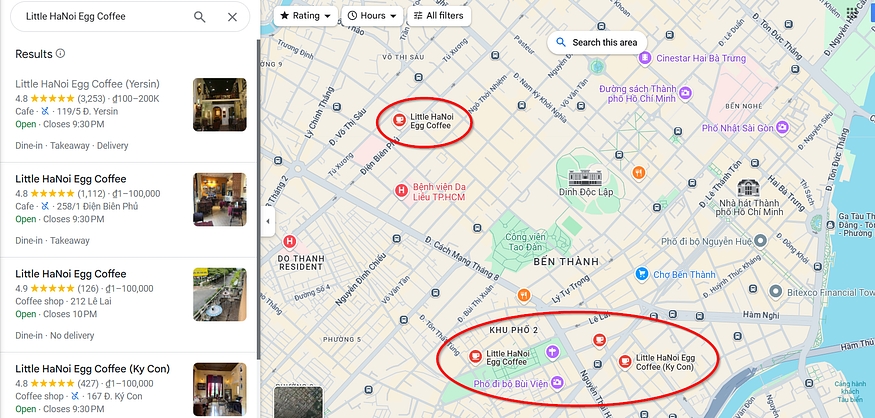
Task: Tap the Chợ Bến Thành map marker
Action: click(x=642, y=274)
